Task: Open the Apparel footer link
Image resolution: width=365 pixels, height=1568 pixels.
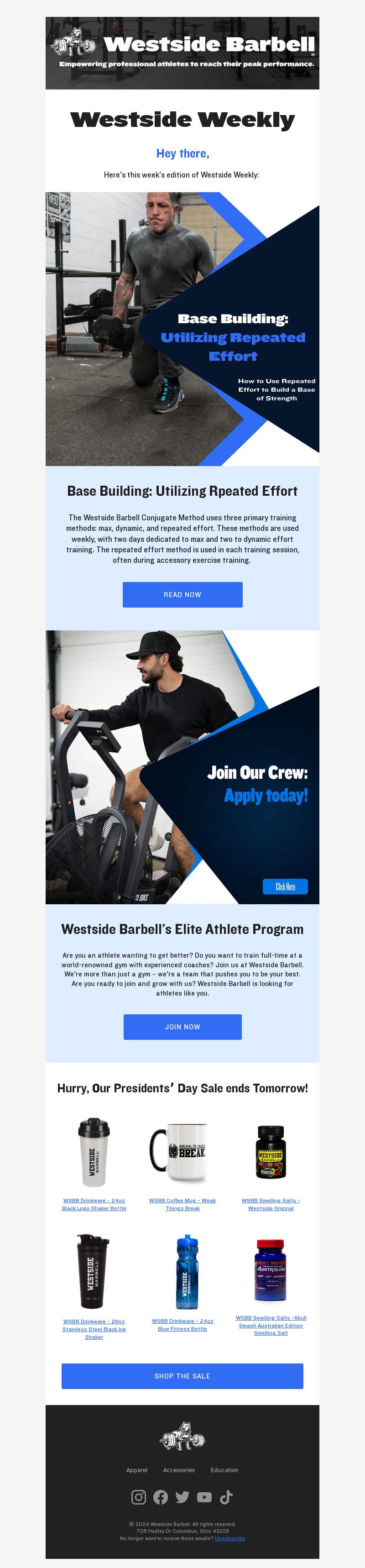Action: coord(137,1469)
